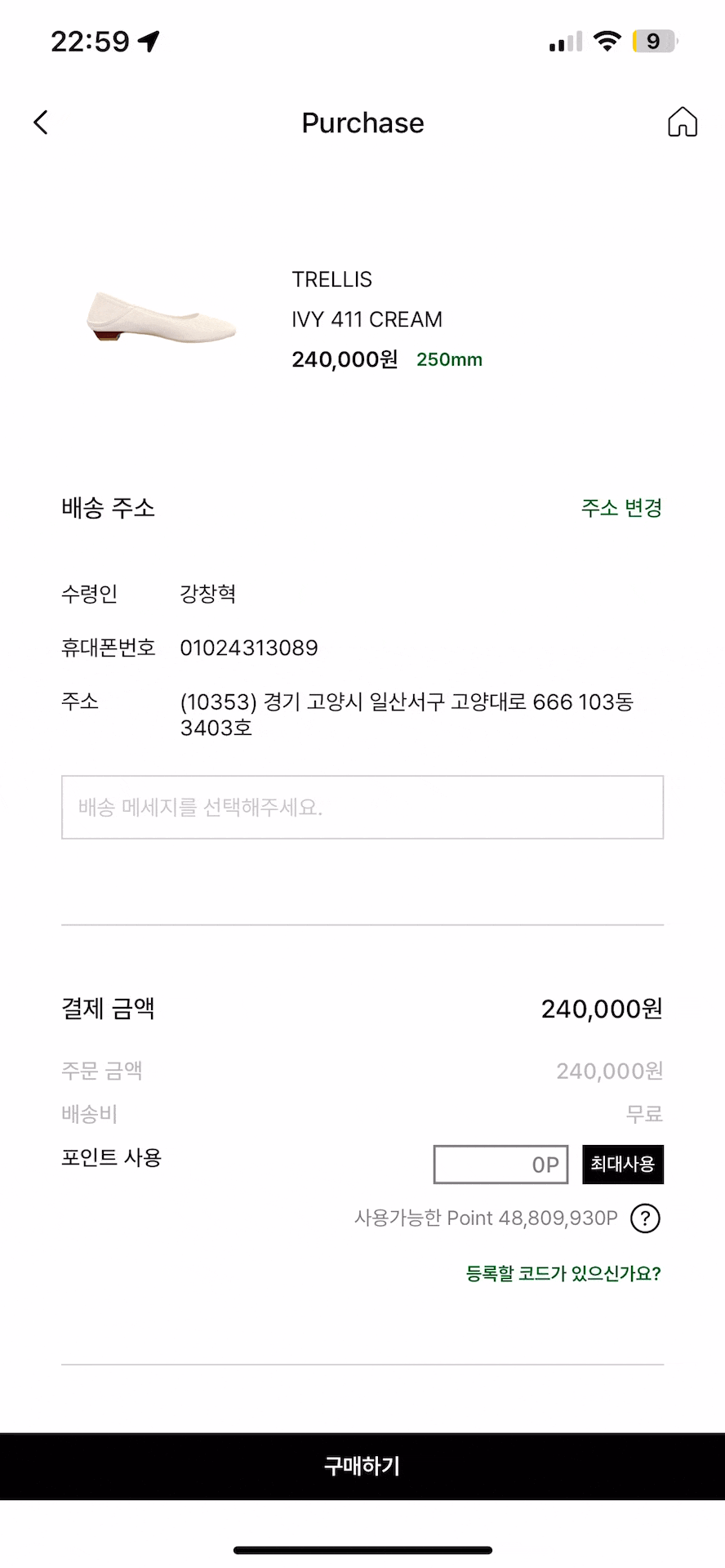Focus the point usage input field
Image resolution: width=725 pixels, height=1568 pixels.
(500, 1165)
